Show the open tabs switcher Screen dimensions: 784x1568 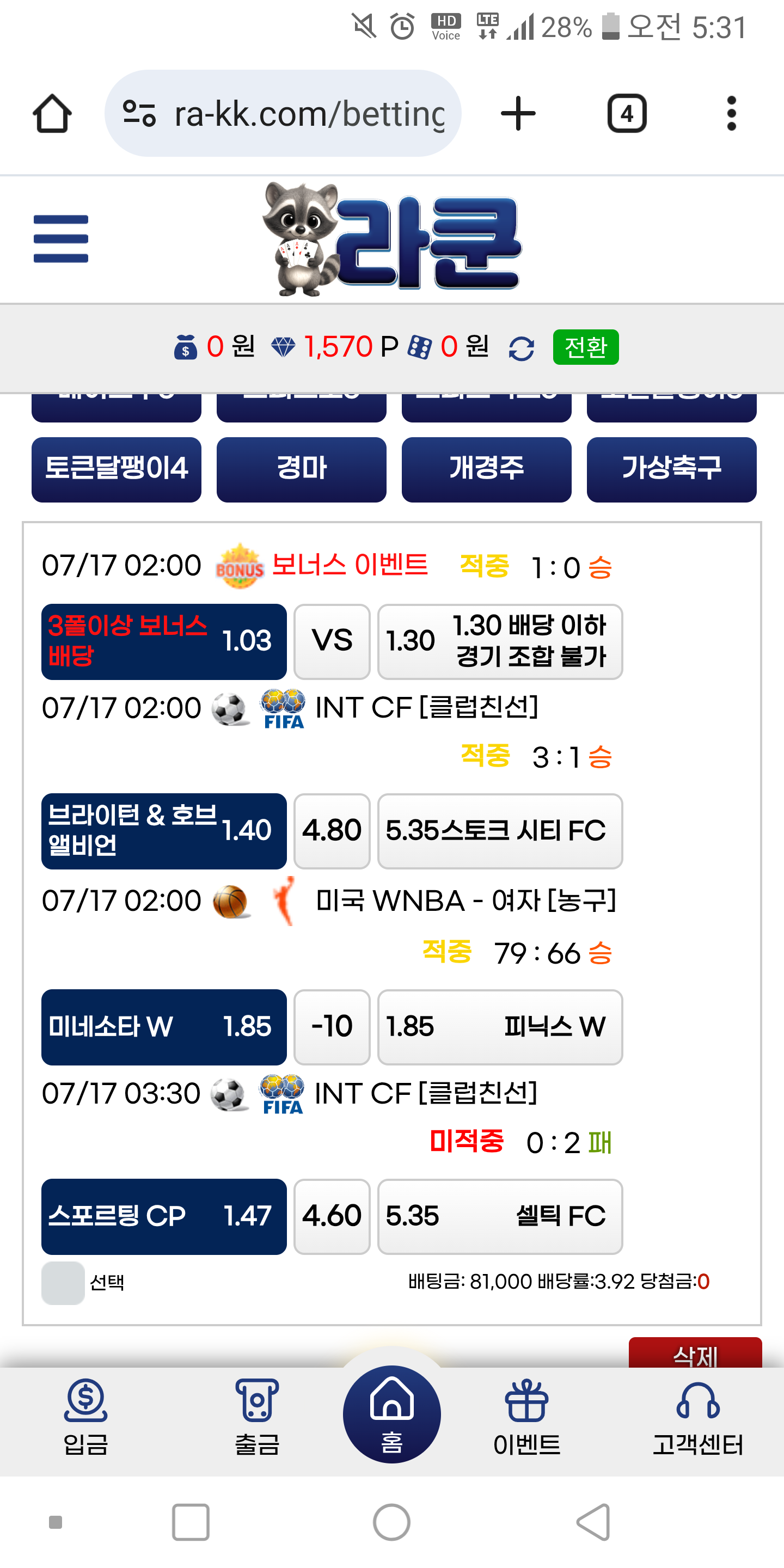point(627,114)
